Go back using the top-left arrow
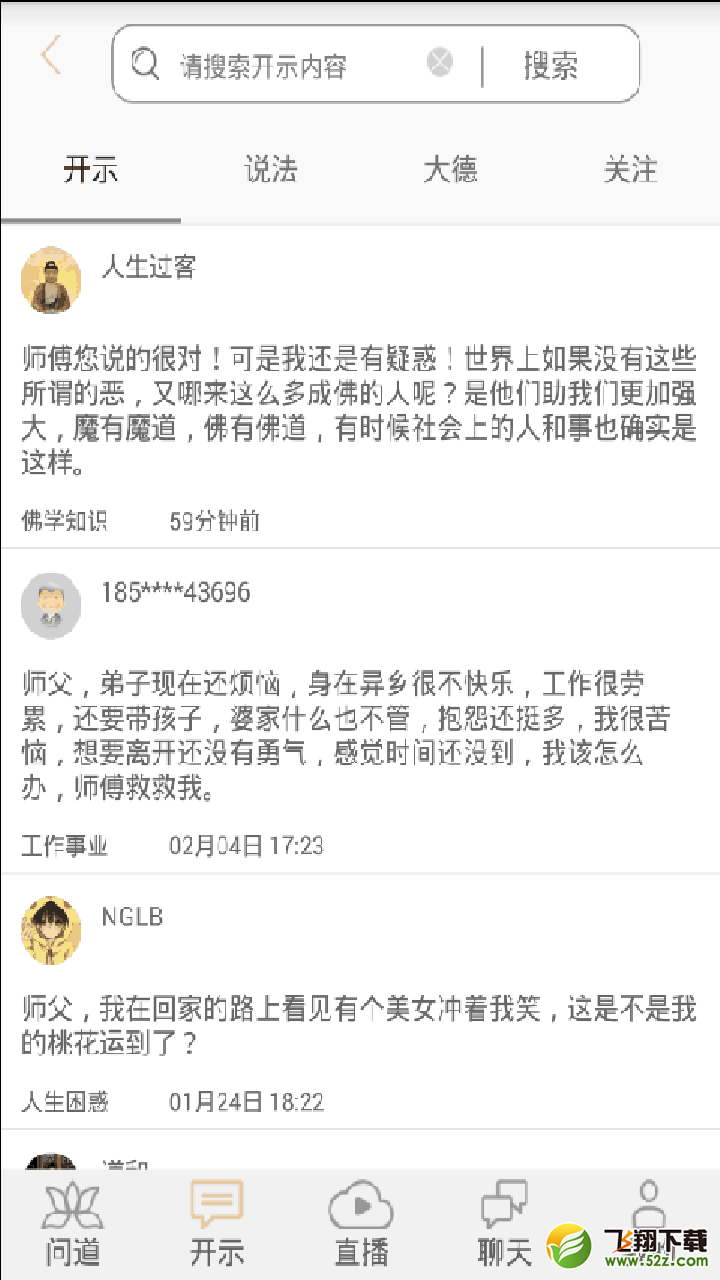 click(x=51, y=56)
